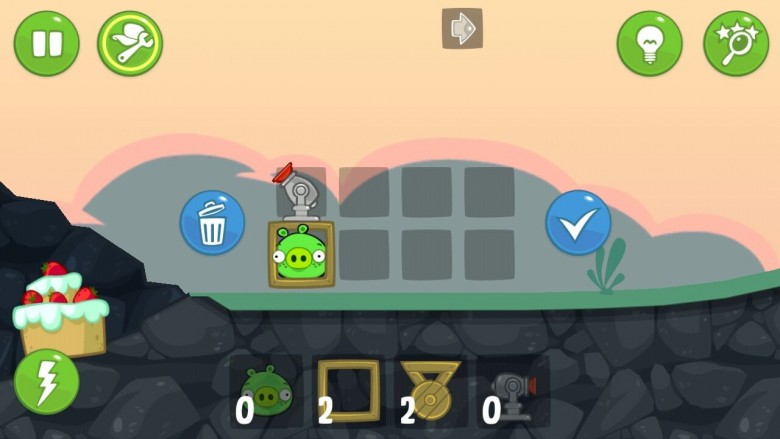Open the lightbulb hint button
Screen dimensions: 780x439
(x=649, y=44)
